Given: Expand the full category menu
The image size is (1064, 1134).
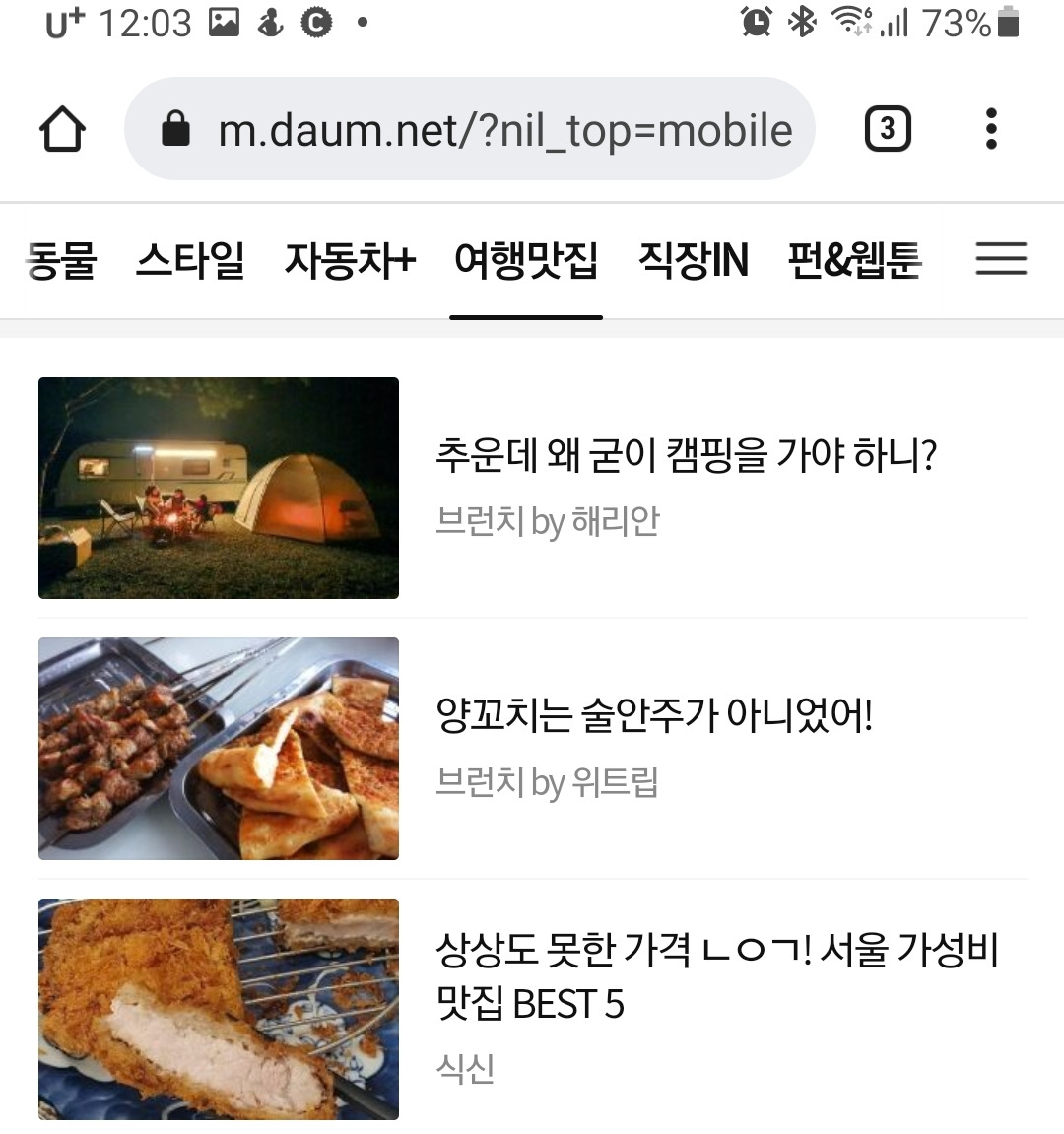Looking at the screenshot, I should (1001, 259).
